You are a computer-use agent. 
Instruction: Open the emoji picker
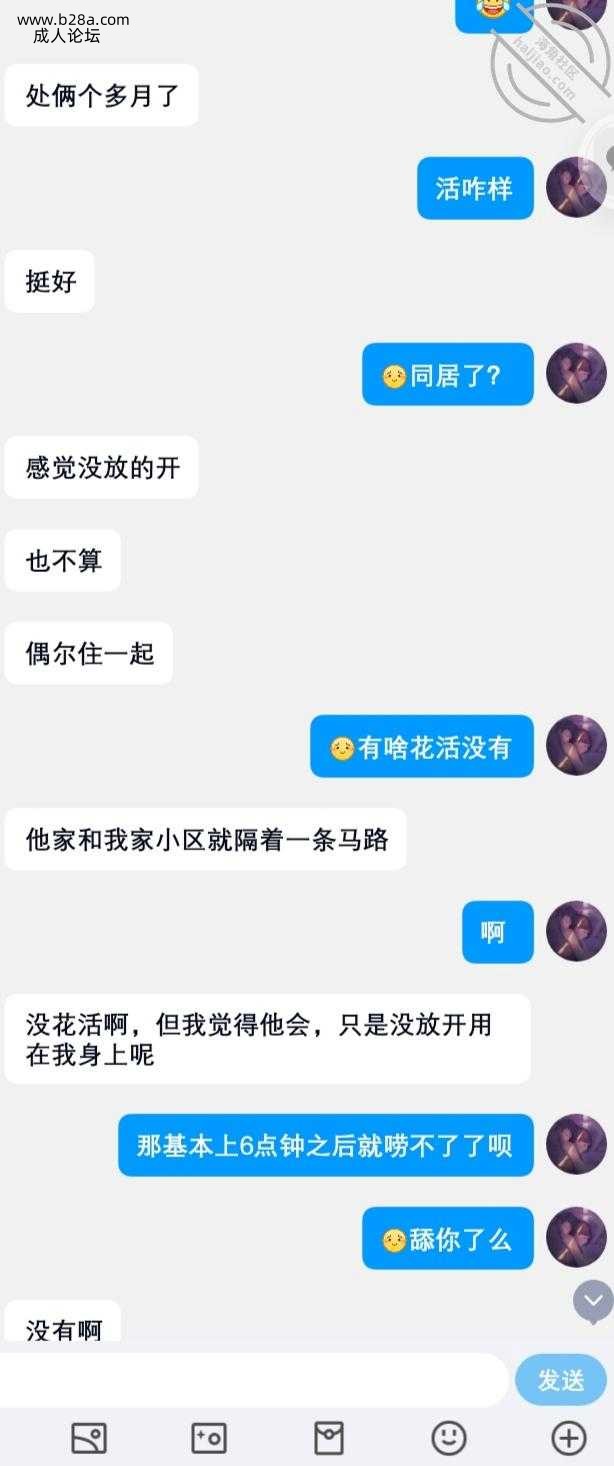(449, 1439)
